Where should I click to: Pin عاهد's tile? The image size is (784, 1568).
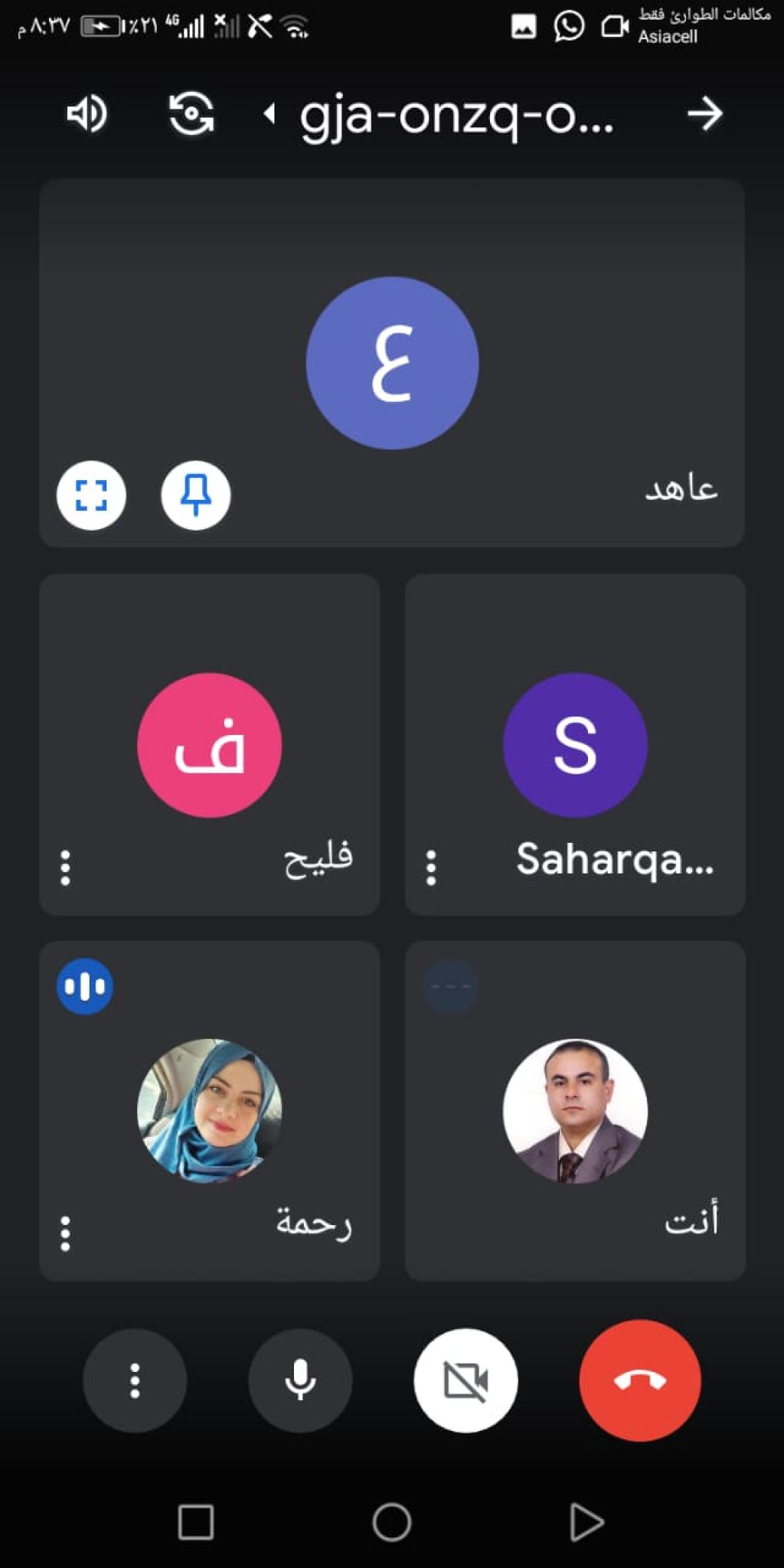pos(196,495)
